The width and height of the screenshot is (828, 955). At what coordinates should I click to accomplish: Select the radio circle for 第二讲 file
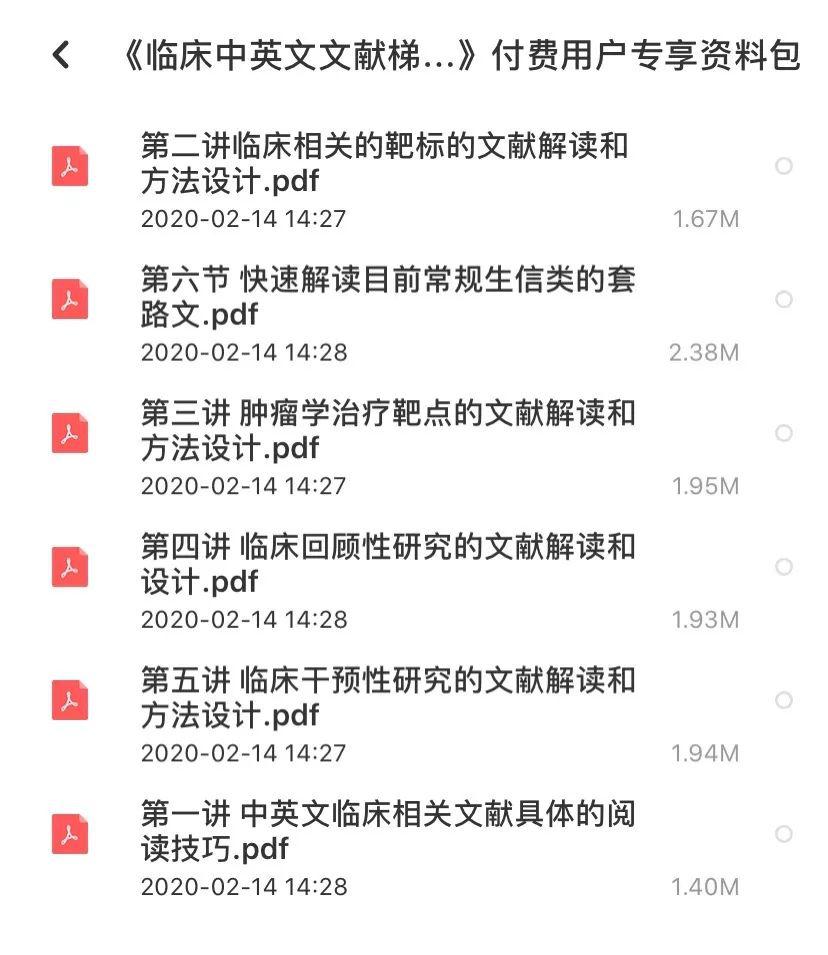(x=784, y=166)
